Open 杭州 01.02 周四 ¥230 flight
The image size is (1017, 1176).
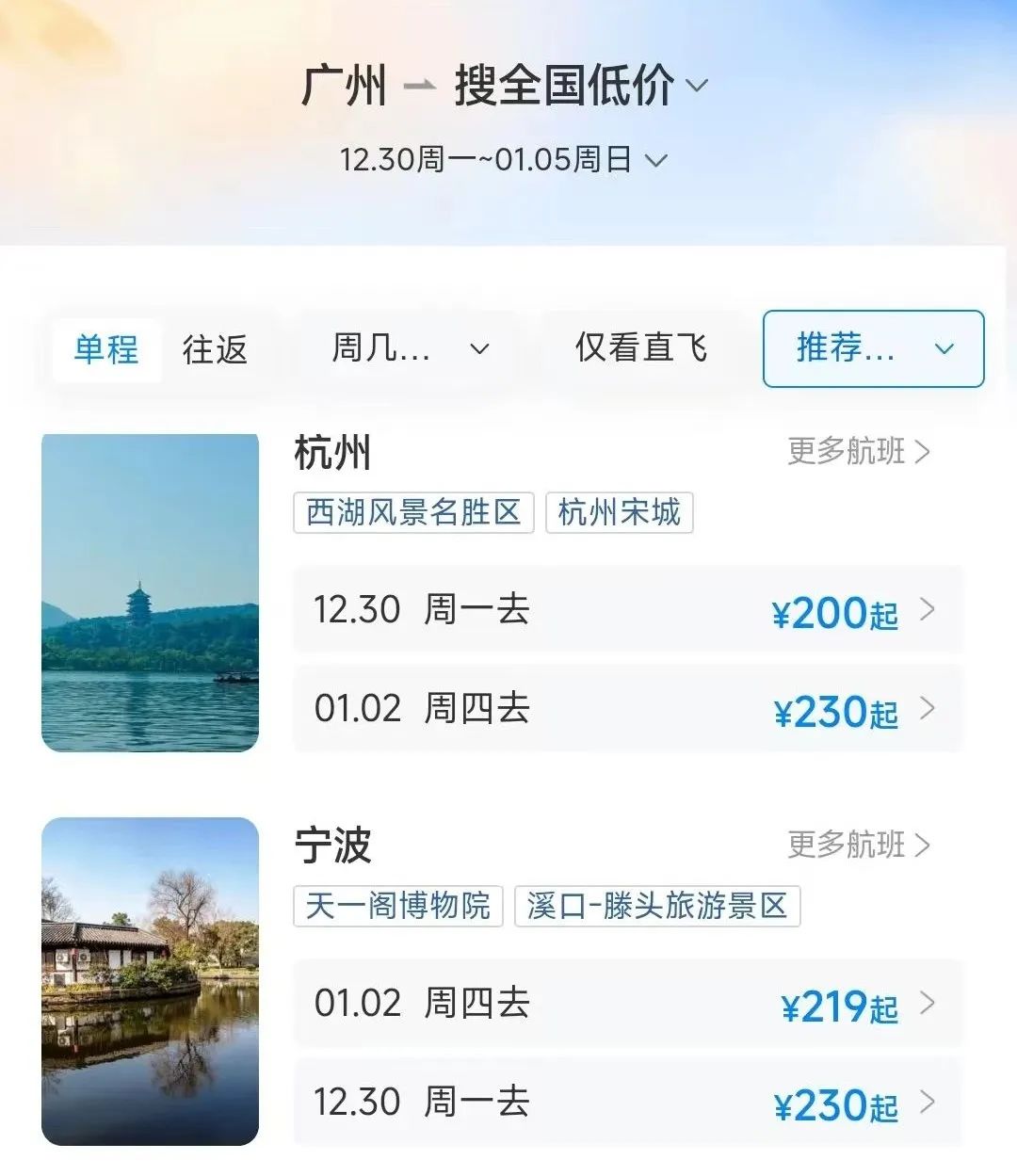(x=628, y=709)
